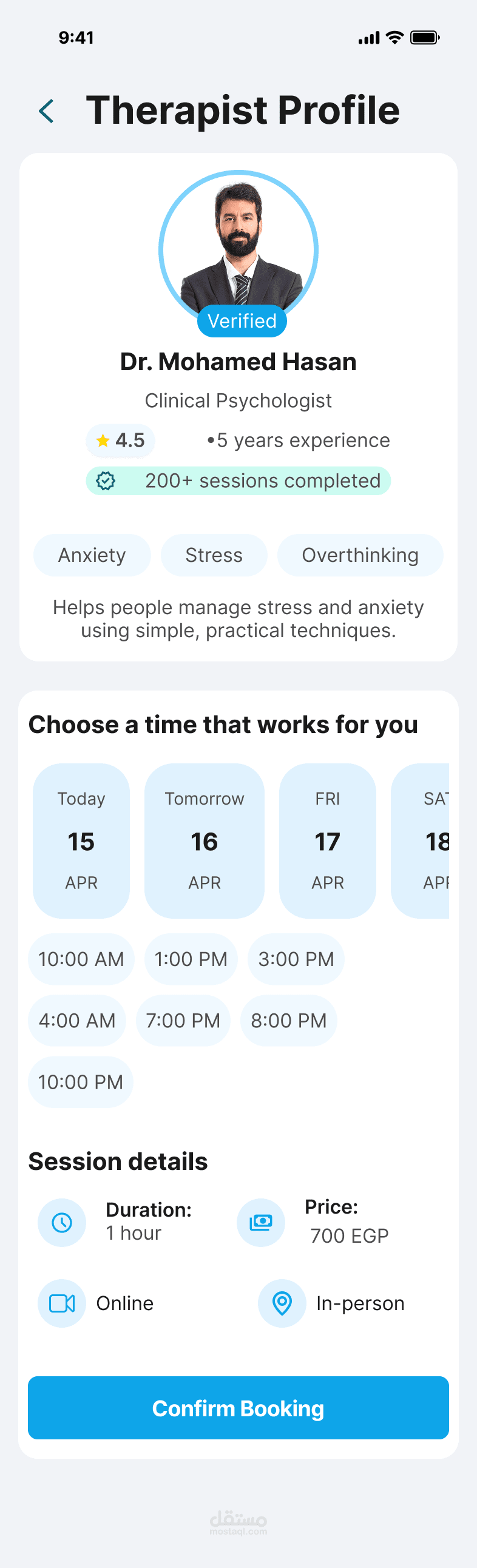Image resolution: width=477 pixels, height=1568 pixels.
Task: Pick the Tomorrow 16 APR date
Action: click(x=205, y=840)
